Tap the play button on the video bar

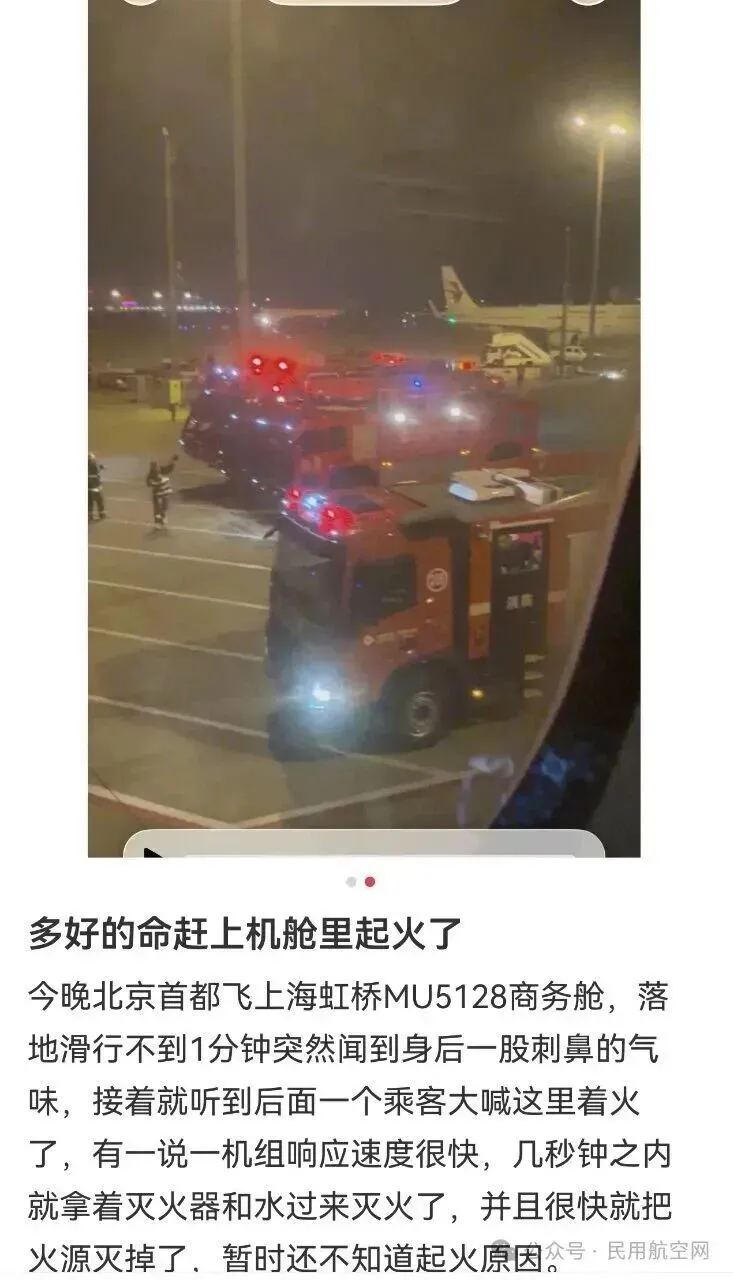153,853
